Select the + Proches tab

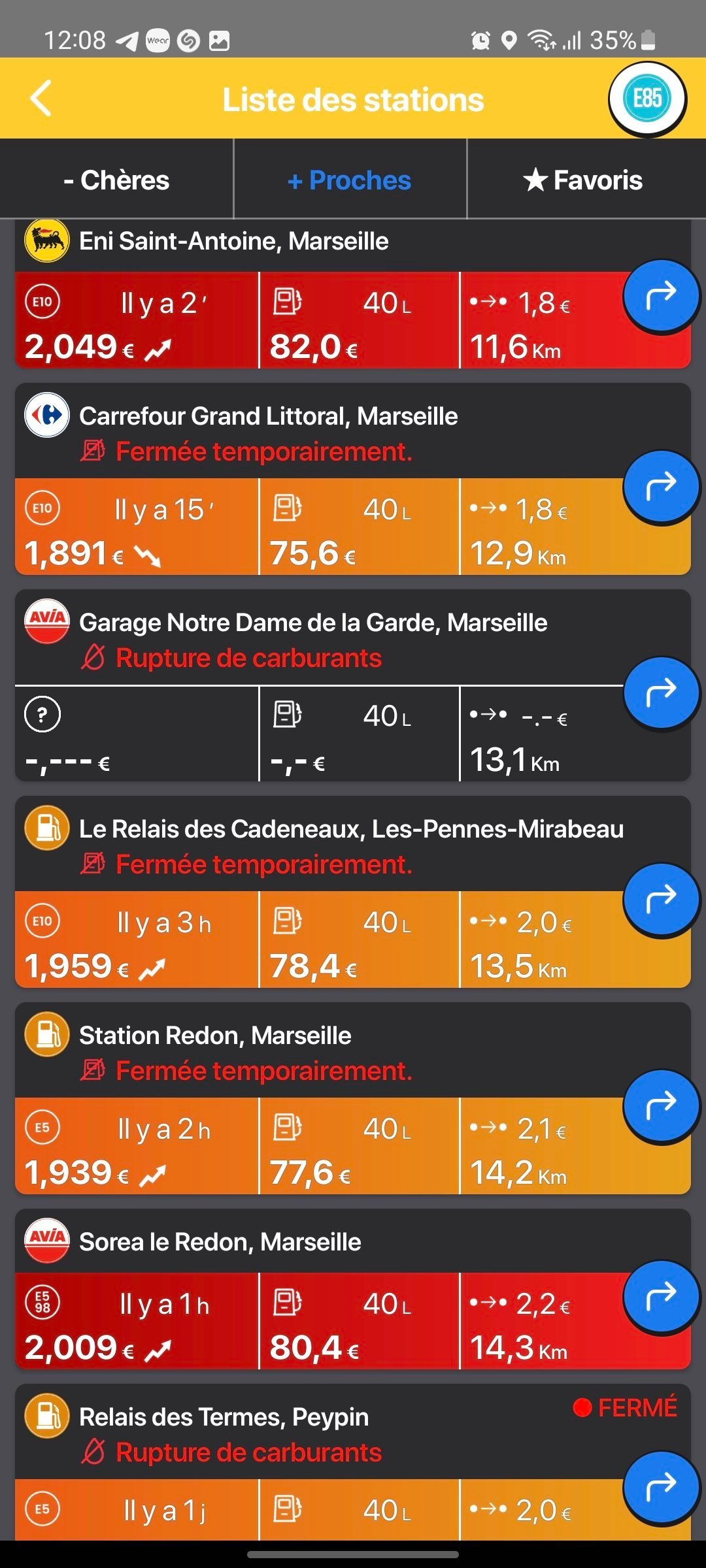pyautogui.click(x=350, y=180)
